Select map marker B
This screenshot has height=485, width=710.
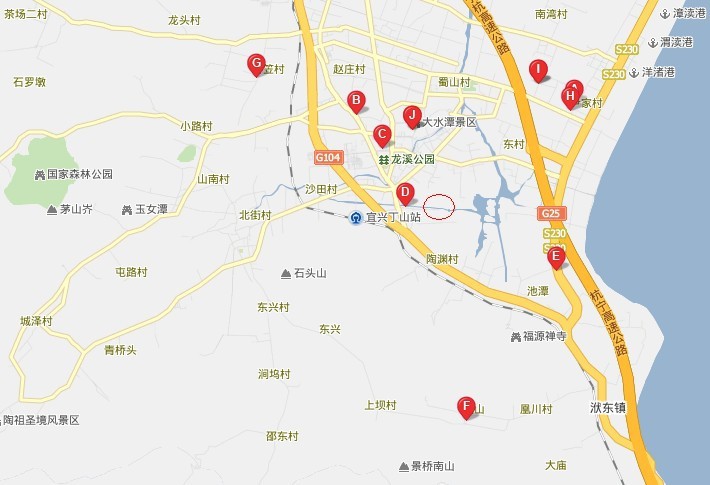(x=355, y=99)
